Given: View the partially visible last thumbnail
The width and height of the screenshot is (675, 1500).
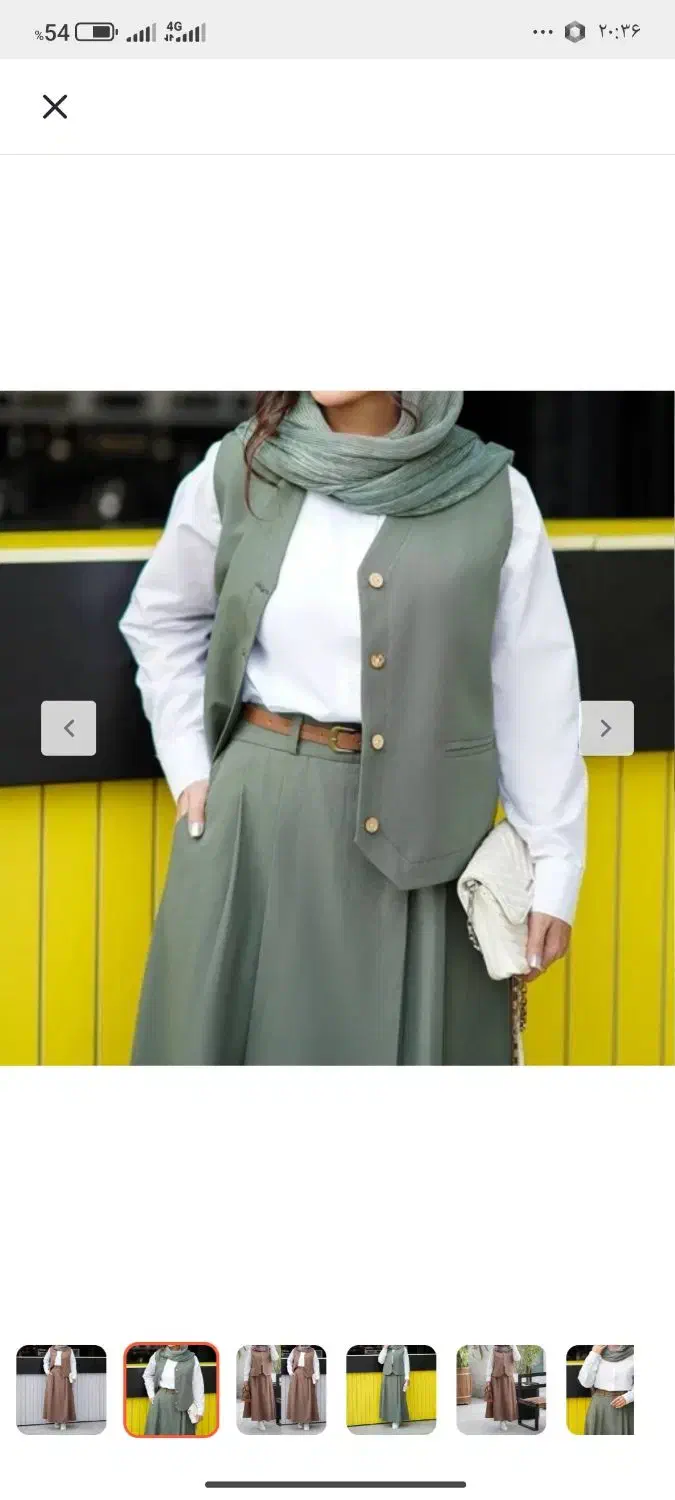Looking at the screenshot, I should tap(601, 1389).
